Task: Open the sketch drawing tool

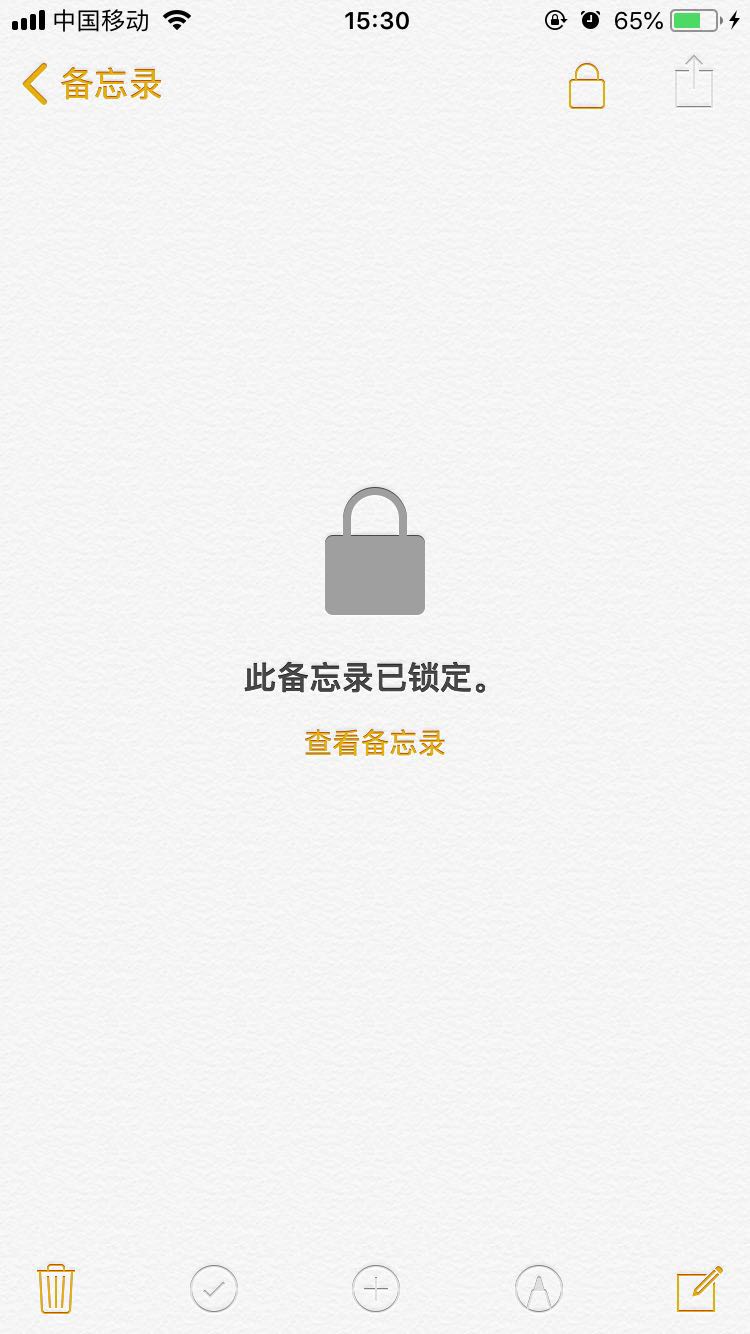Action: click(538, 1288)
